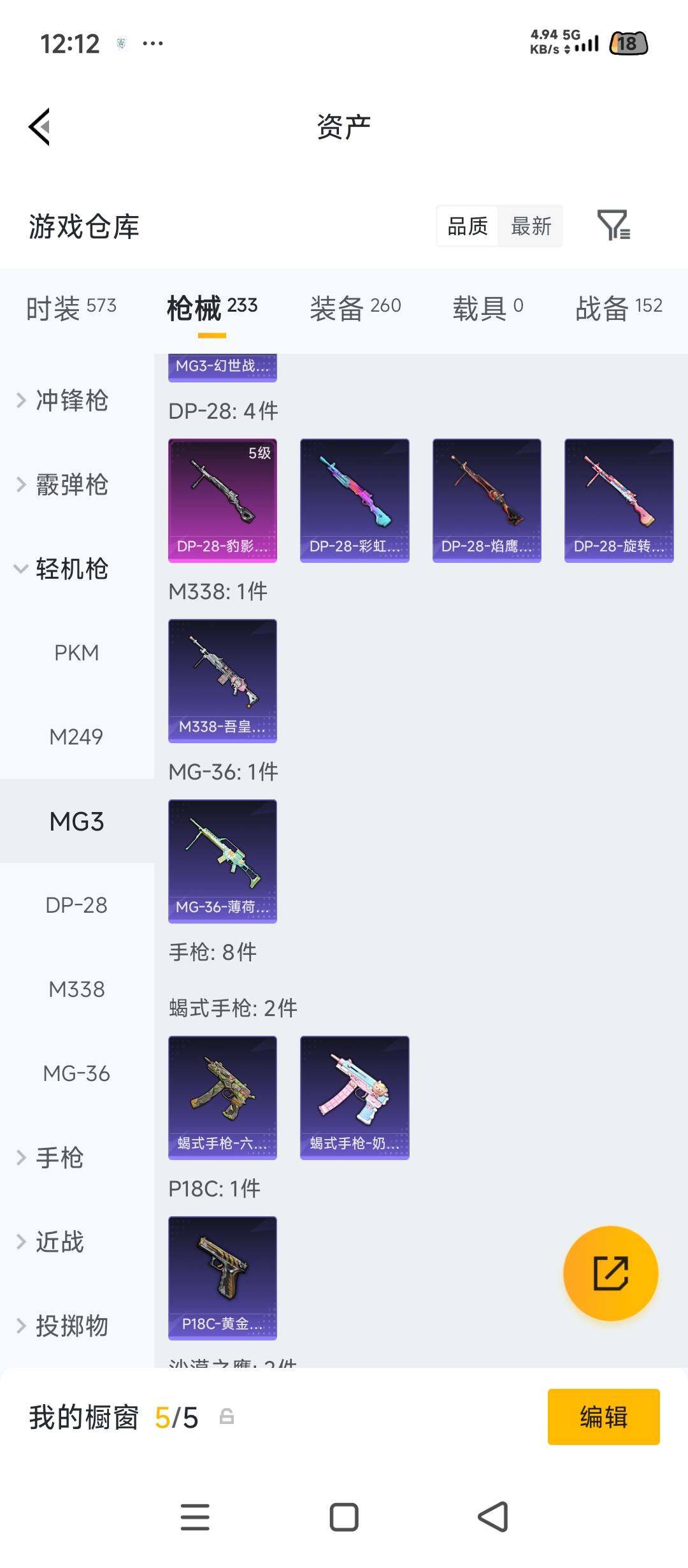View the M338-吾皇 skin

(x=222, y=681)
